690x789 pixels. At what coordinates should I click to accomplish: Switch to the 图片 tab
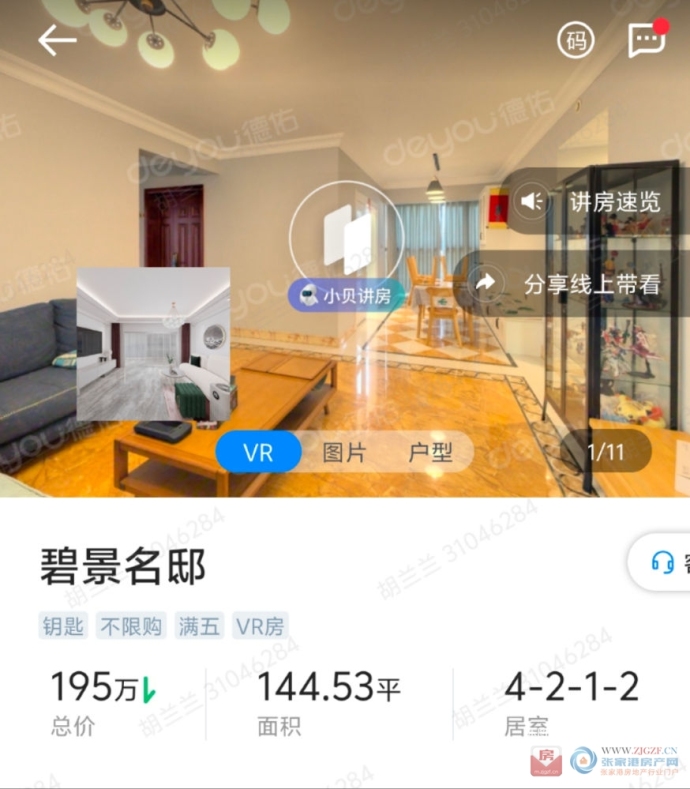coord(344,452)
